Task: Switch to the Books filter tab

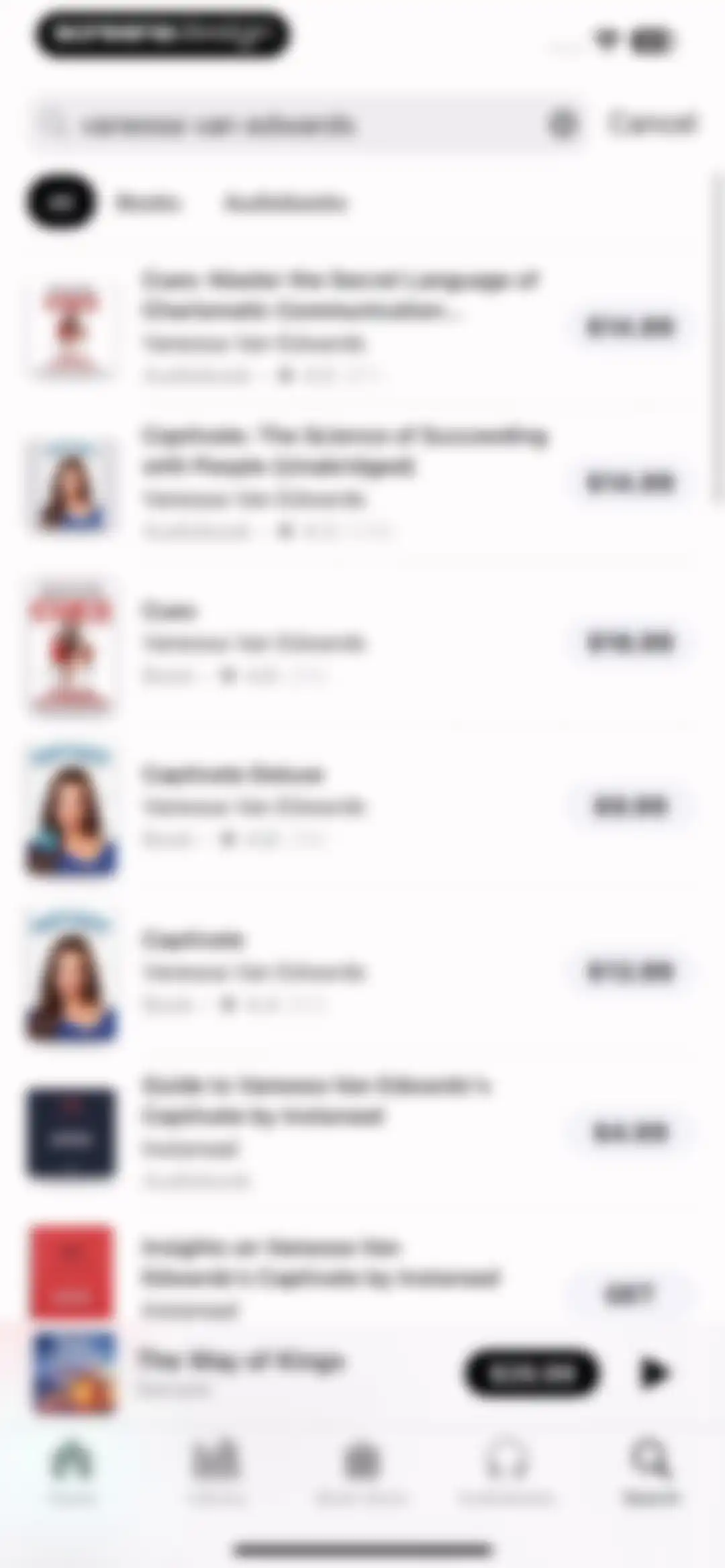Action: pyautogui.click(x=147, y=202)
